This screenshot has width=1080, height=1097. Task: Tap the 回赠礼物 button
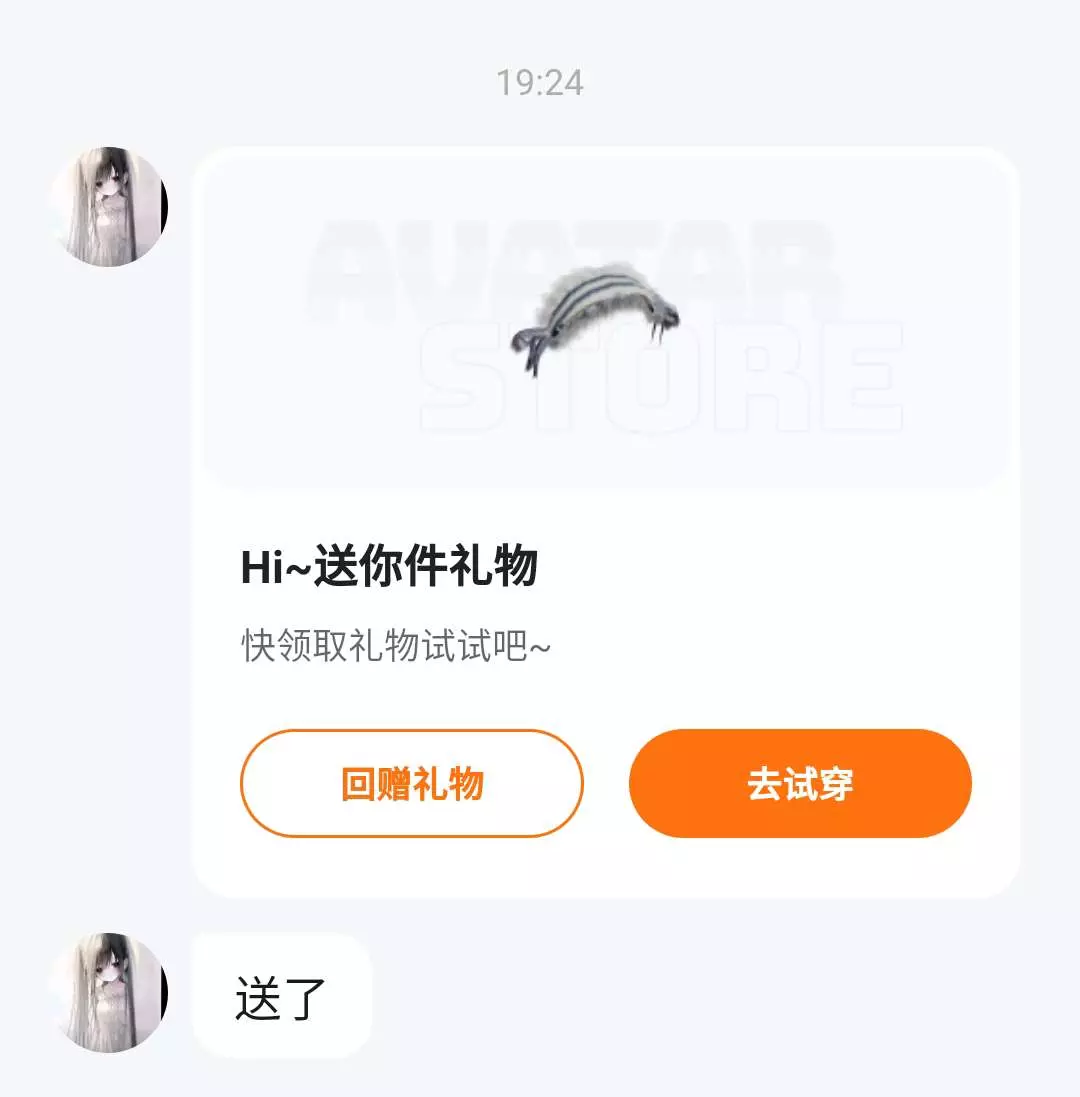point(411,783)
